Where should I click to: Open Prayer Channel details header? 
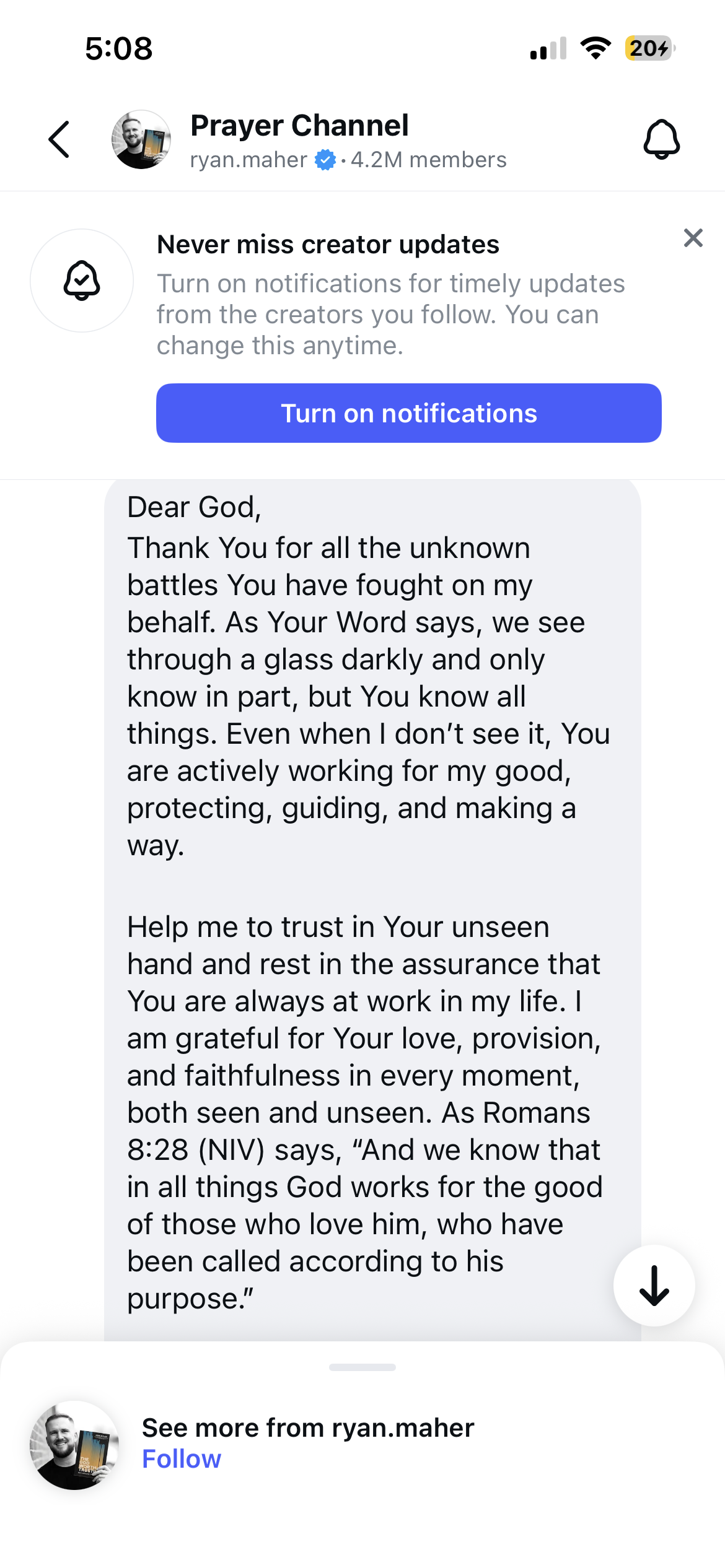click(299, 139)
